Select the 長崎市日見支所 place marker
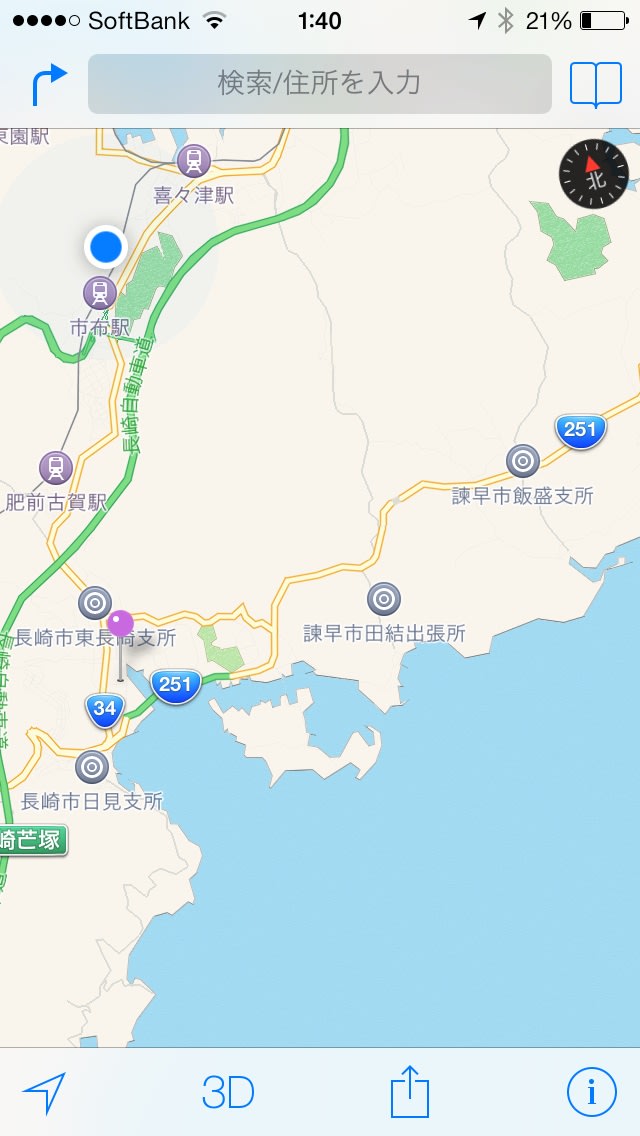This screenshot has width=640, height=1136. (x=92, y=767)
